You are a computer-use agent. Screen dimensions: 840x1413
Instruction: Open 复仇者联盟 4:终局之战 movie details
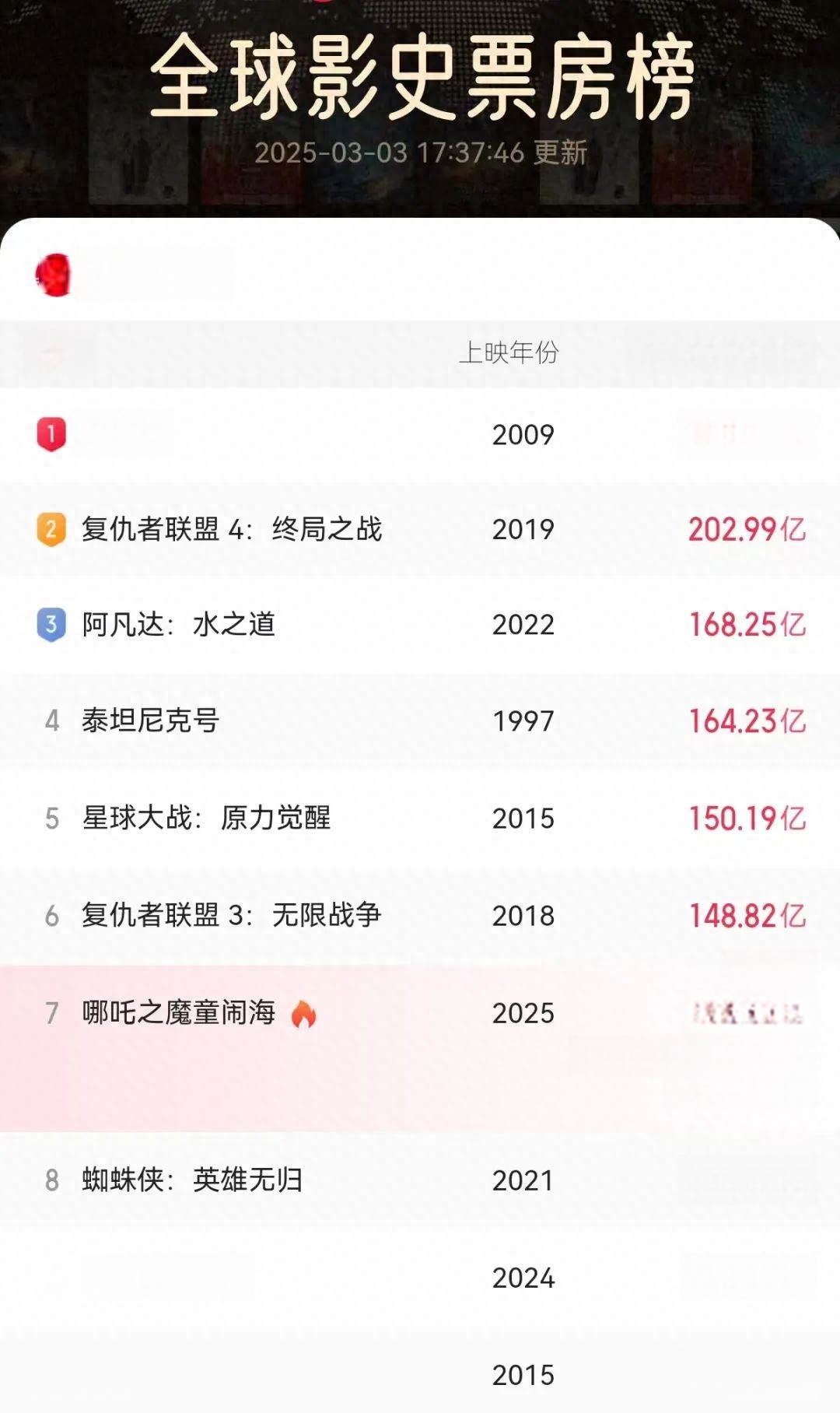(420, 529)
